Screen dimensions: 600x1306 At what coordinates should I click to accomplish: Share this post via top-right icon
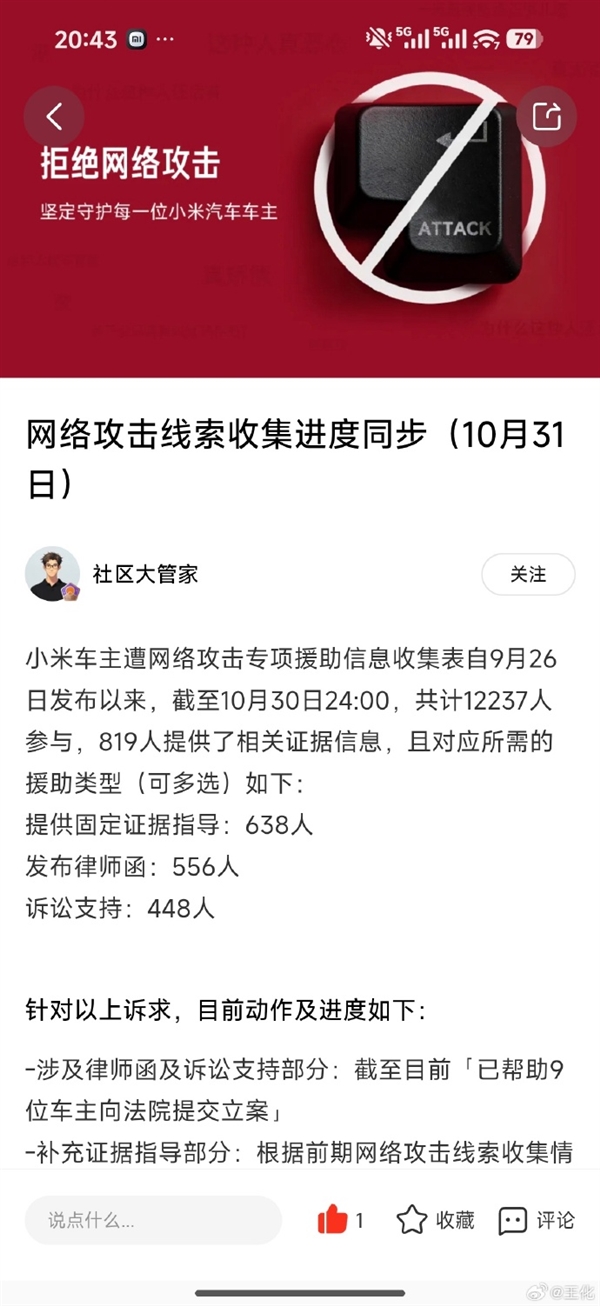pyautogui.click(x=546, y=117)
